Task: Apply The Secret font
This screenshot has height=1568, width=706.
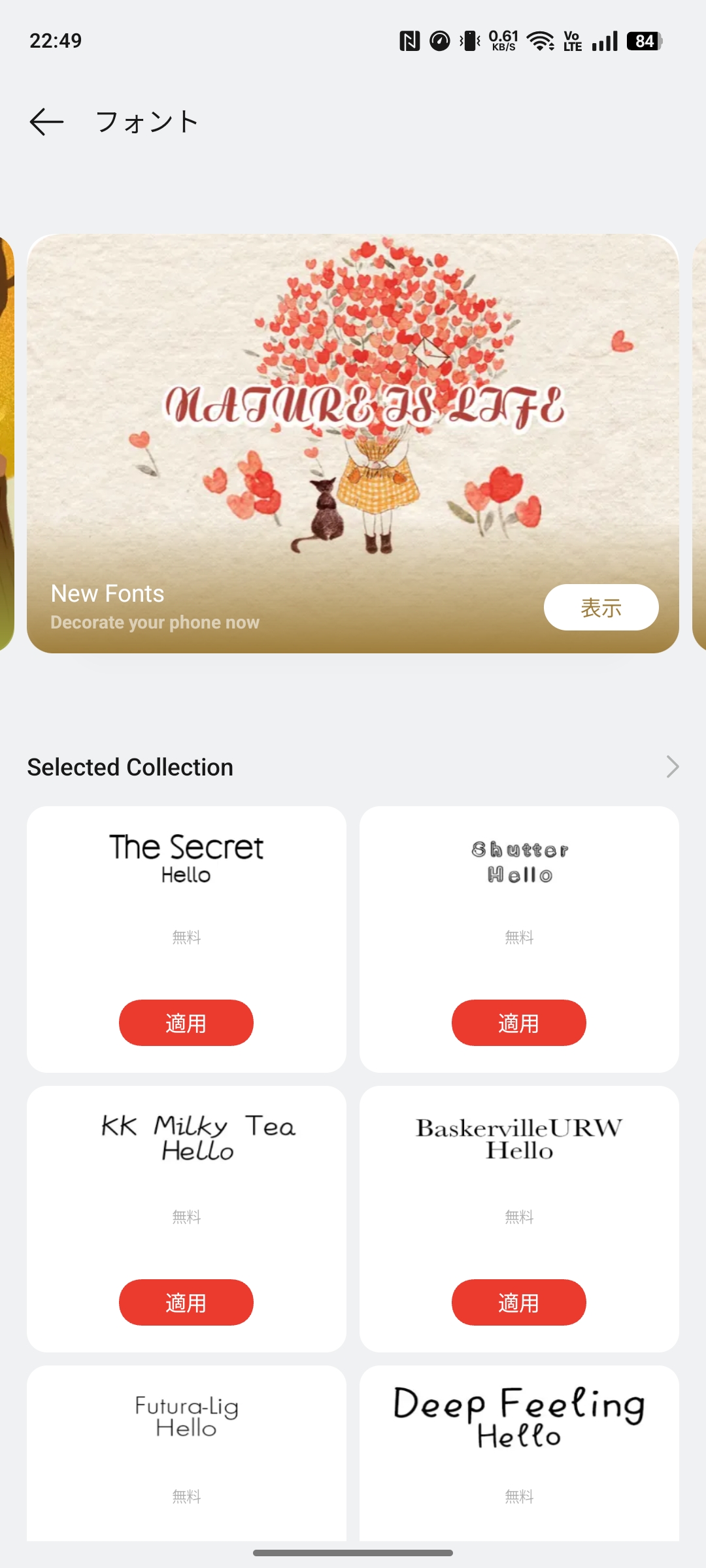Action: 186,1022
